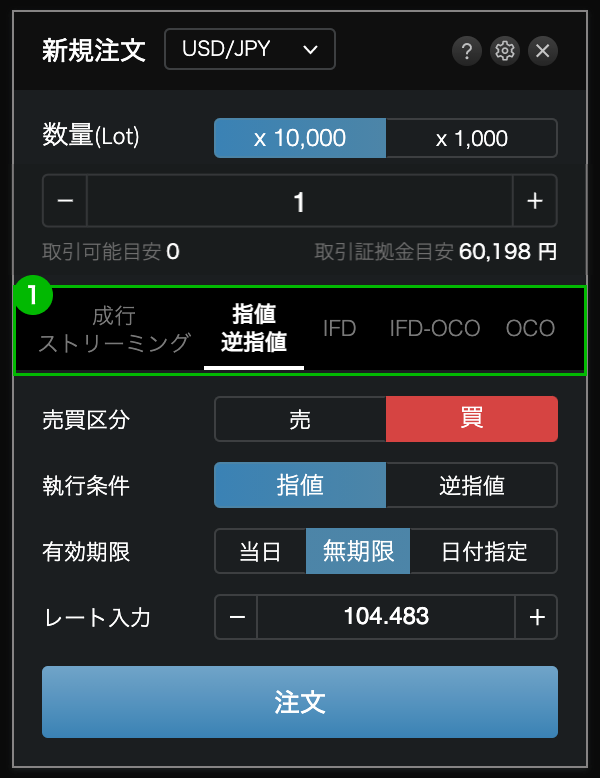
Task: Switch to the 成行 ストリーミング tab
Action: (x=113, y=330)
